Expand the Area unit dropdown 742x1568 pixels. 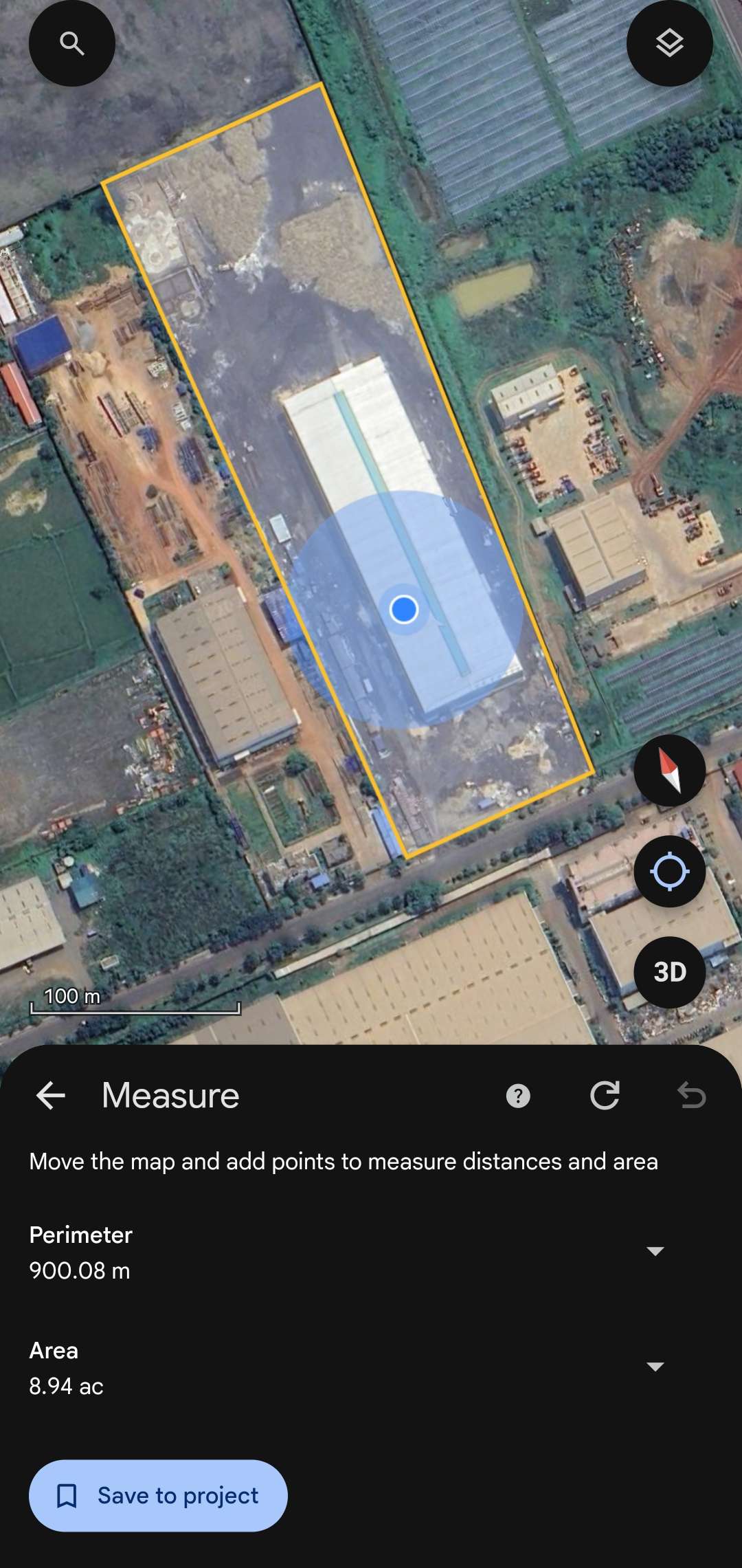click(x=655, y=1367)
